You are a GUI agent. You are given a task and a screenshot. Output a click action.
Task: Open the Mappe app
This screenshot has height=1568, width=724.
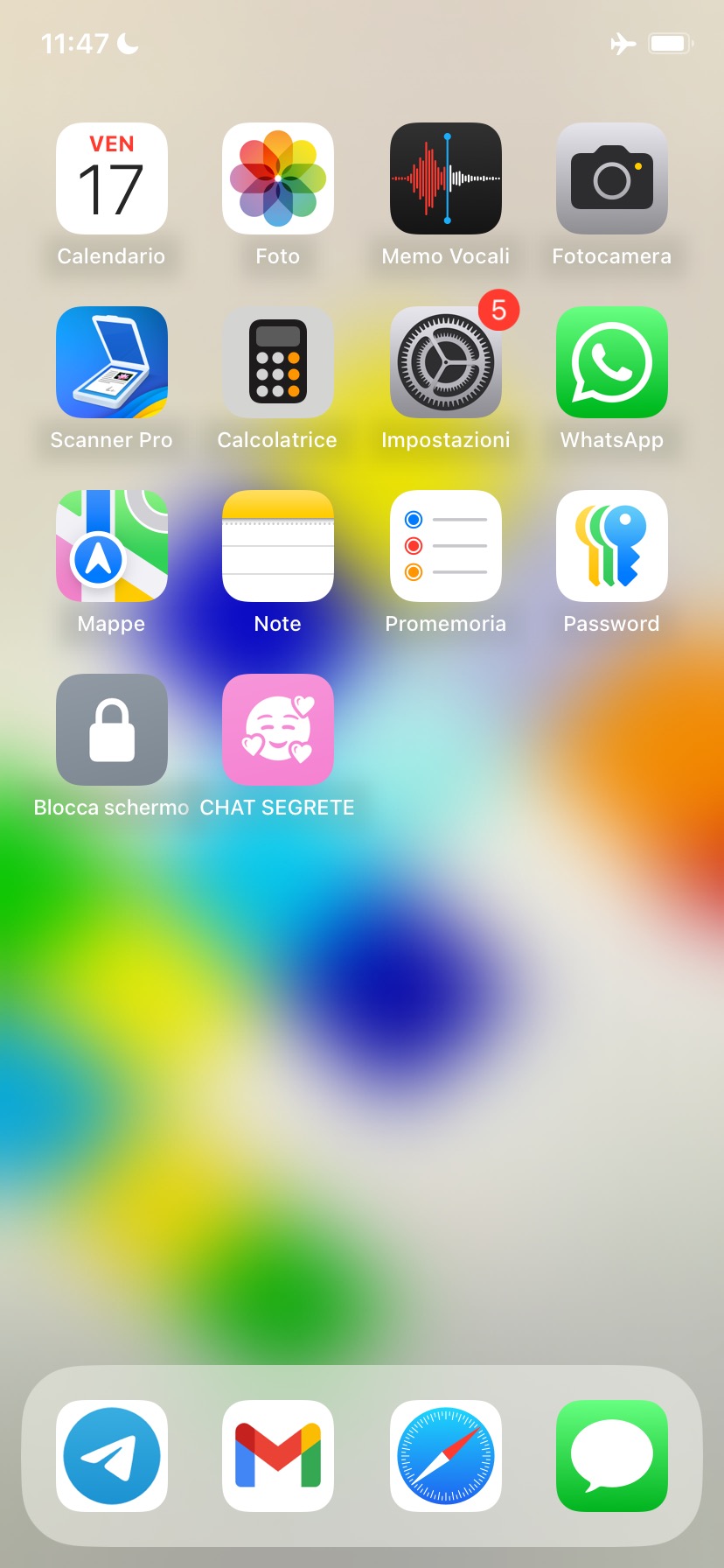pos(111,546)
